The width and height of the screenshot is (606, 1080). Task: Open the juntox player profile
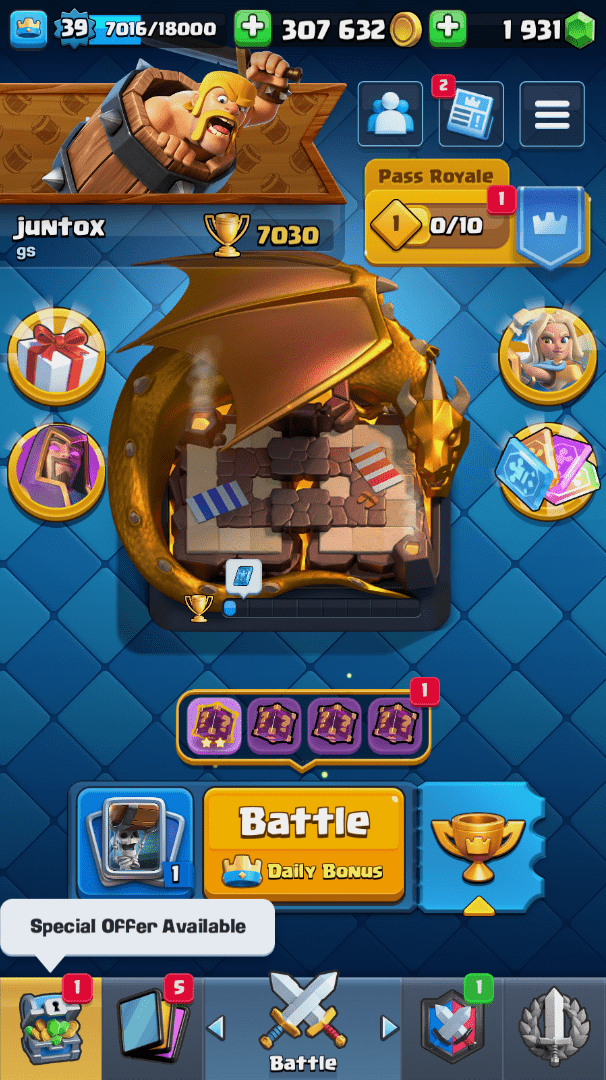[x=60, y=227]
